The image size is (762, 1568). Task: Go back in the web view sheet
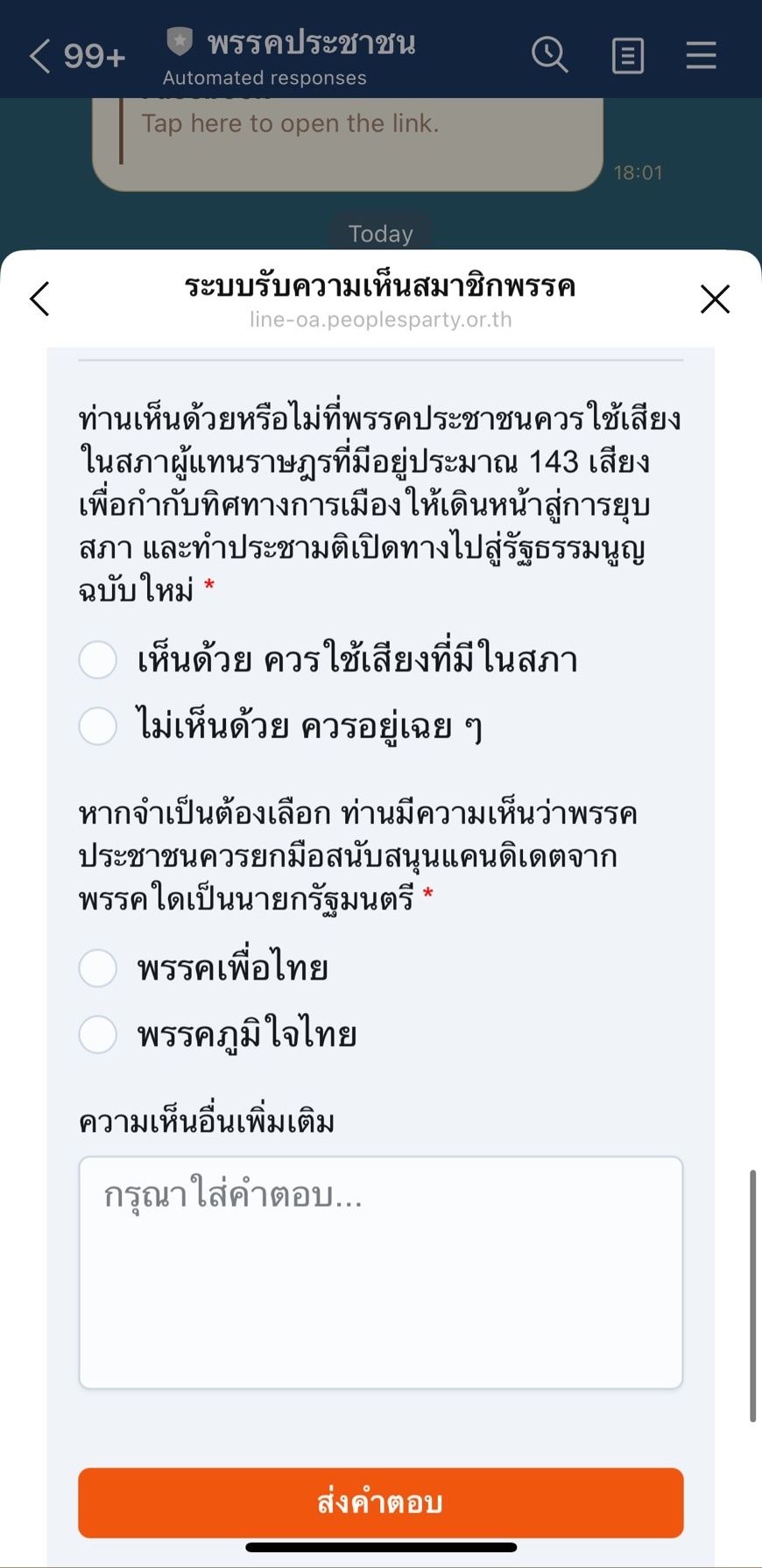[40, 299]
